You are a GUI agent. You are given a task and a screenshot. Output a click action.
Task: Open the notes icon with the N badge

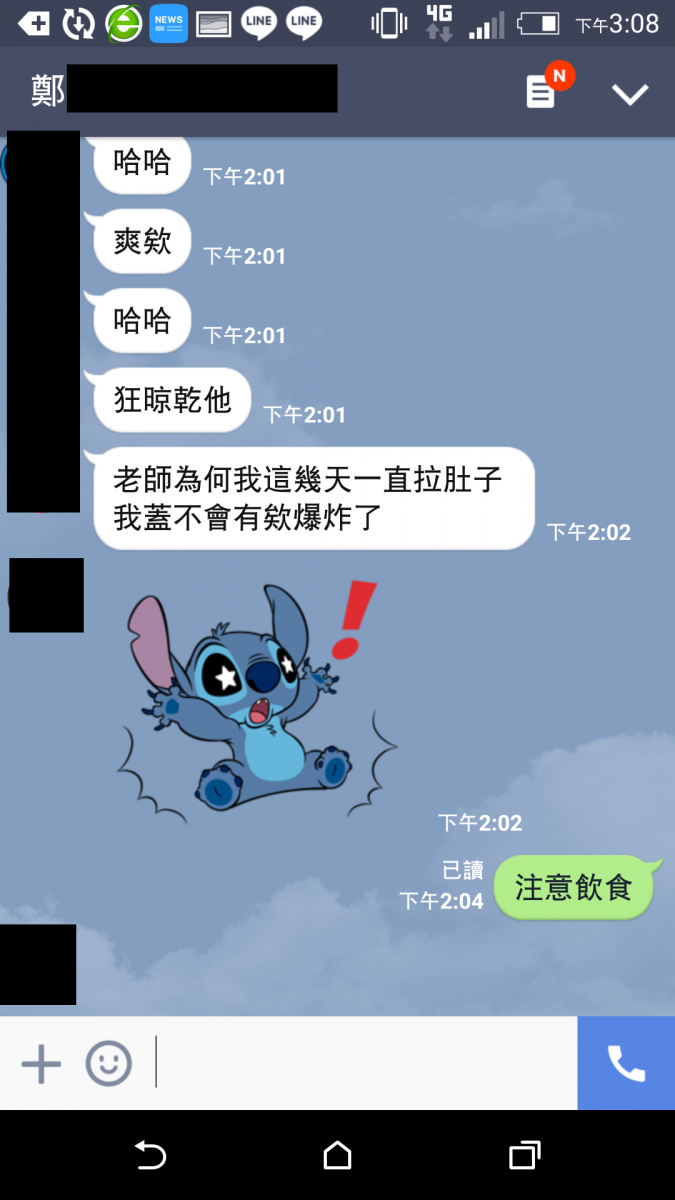[541, 93]
